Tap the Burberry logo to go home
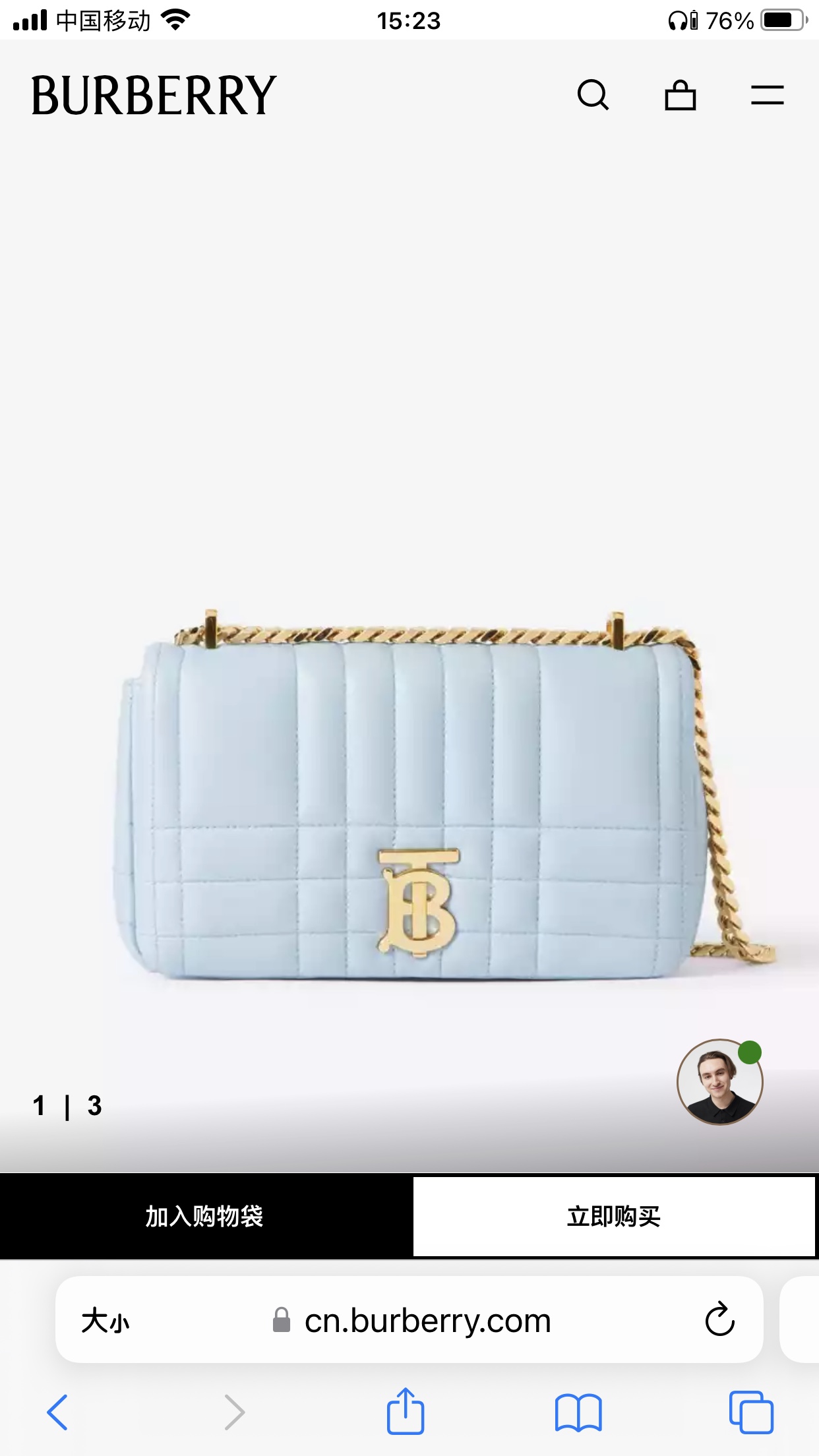Viewport: 819px width, 1456px height. pos(154,96)
